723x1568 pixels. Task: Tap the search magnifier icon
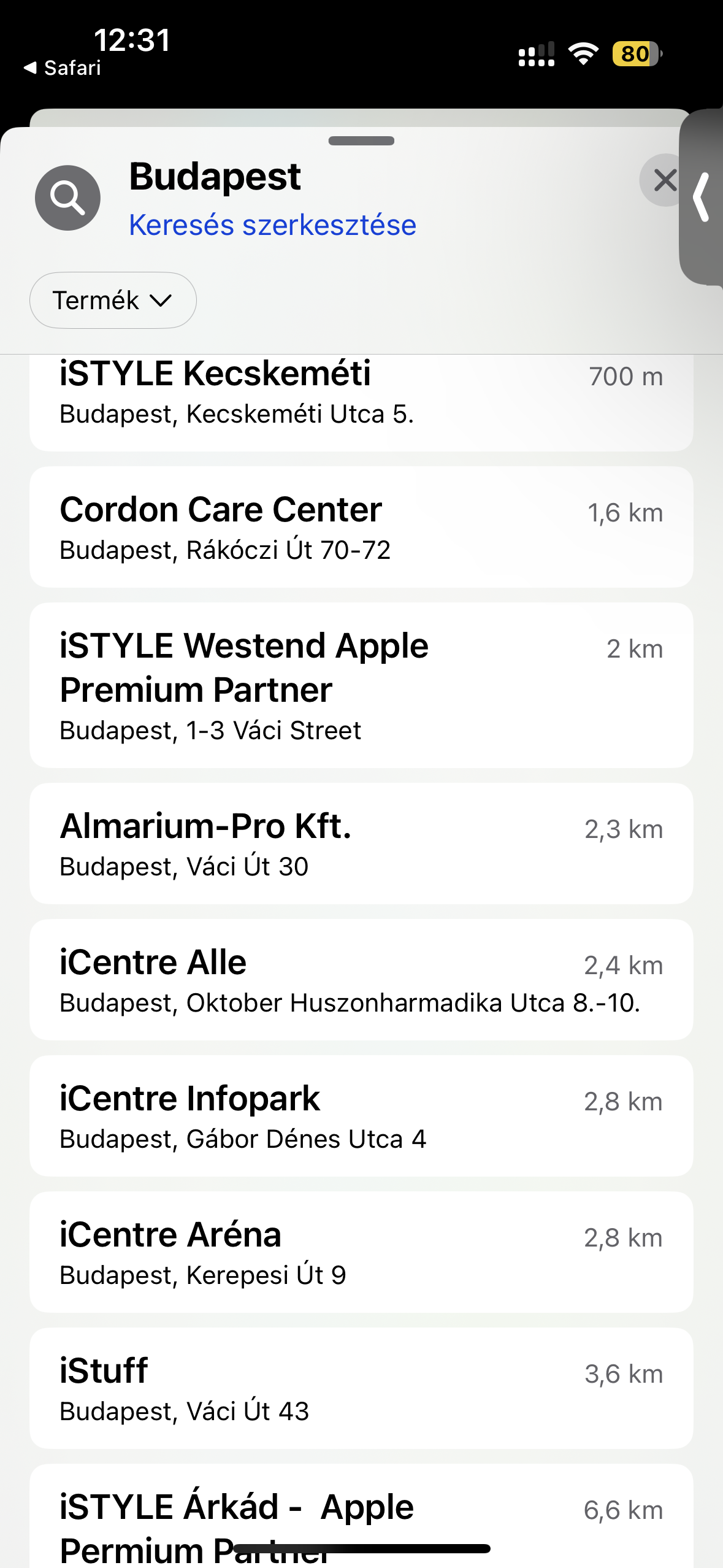point(67,198)
